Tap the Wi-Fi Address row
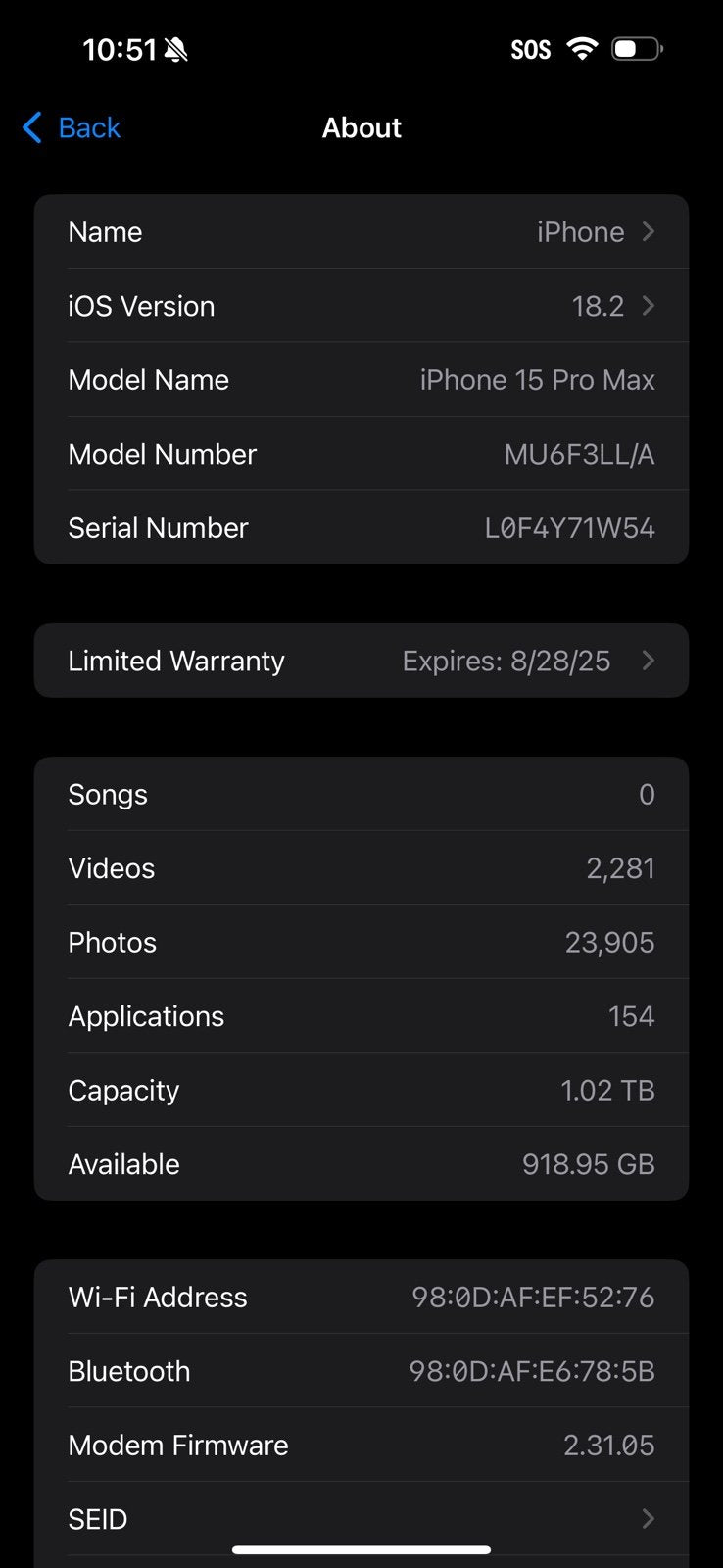723x1568 pixels. coord(361,1297)
